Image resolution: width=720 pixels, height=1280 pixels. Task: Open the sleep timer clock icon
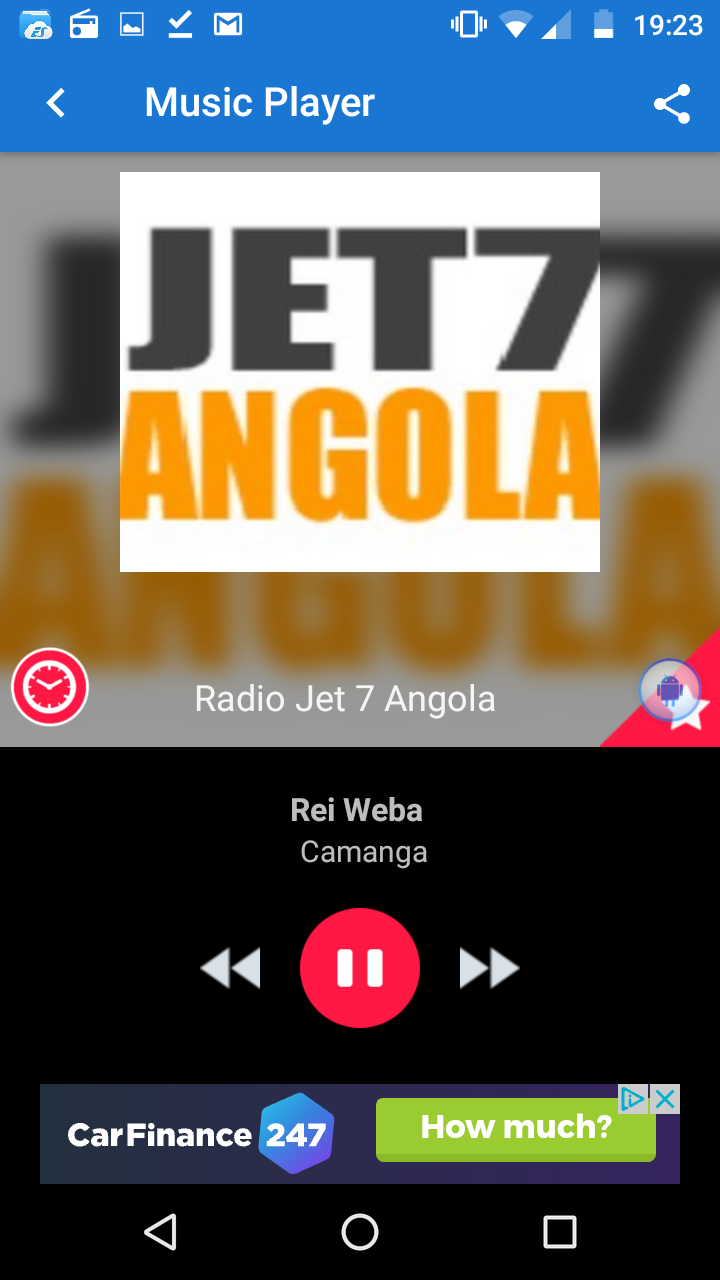[x=50, y=687]
